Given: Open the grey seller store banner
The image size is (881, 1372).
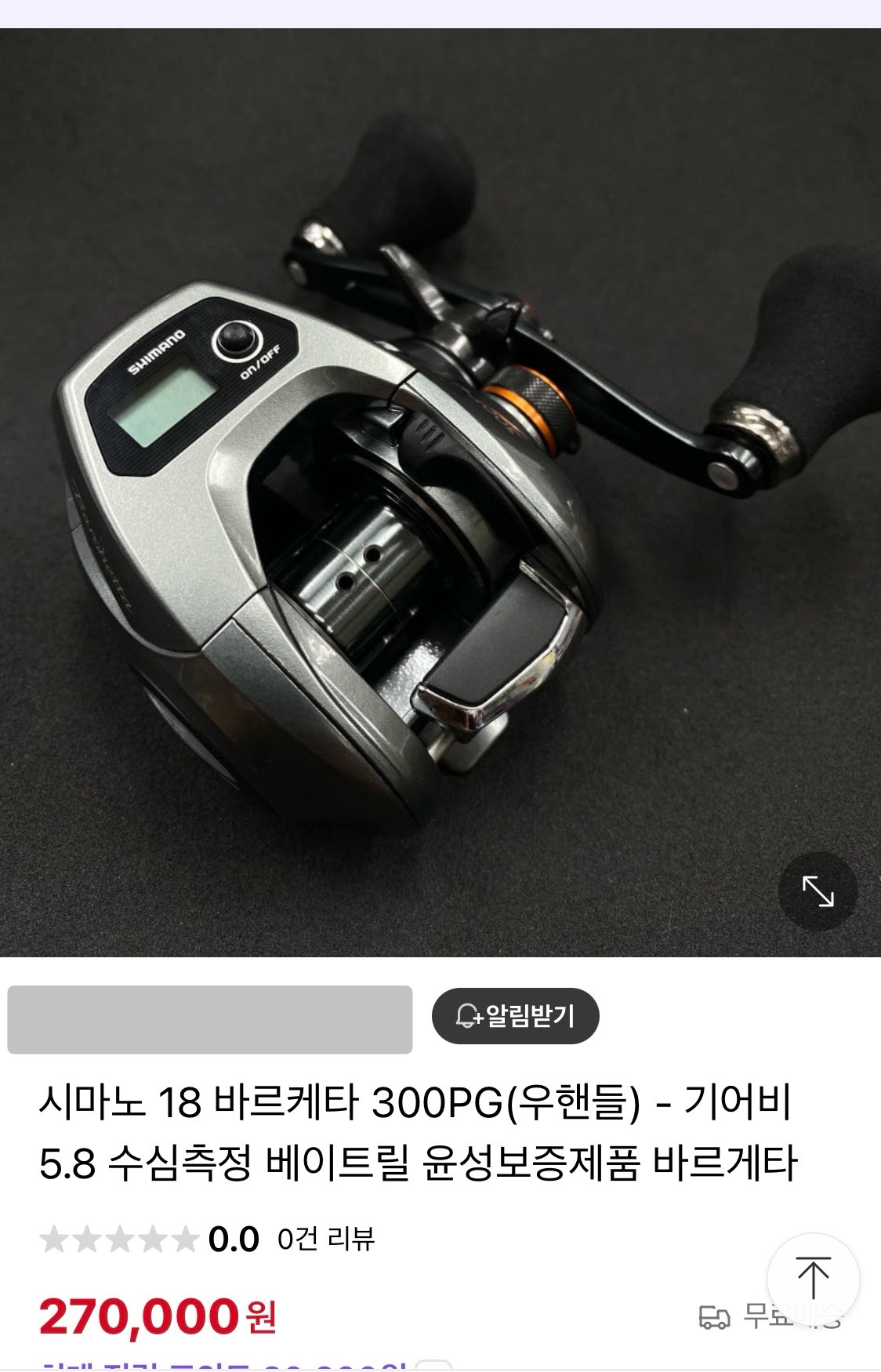Looking at the screenshot, I should click(x=210, y=1019).
